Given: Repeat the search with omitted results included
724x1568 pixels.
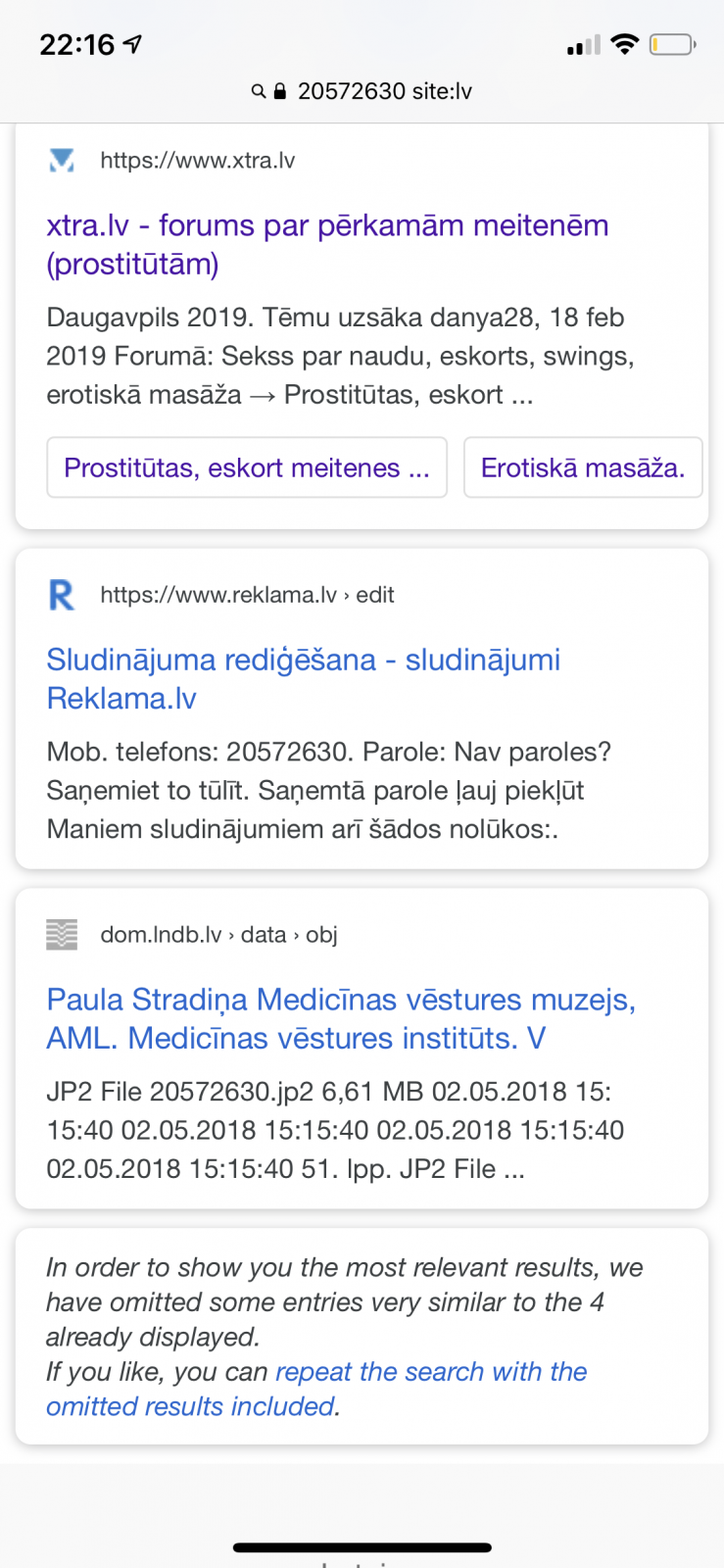Looking at the screenshot, I should click(x=315, y=1389).
